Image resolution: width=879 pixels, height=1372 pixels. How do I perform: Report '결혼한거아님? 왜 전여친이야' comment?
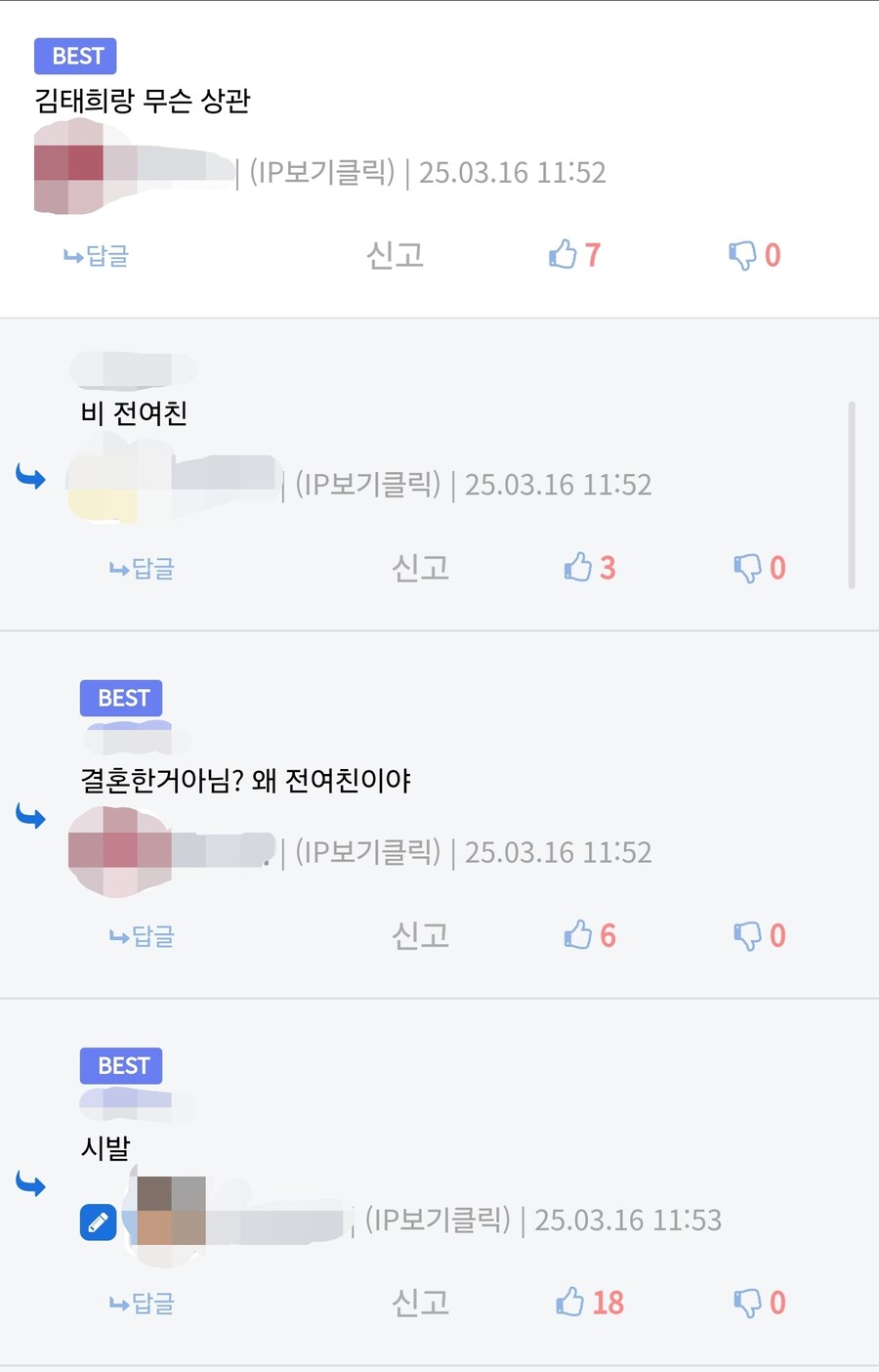(420, 935)
